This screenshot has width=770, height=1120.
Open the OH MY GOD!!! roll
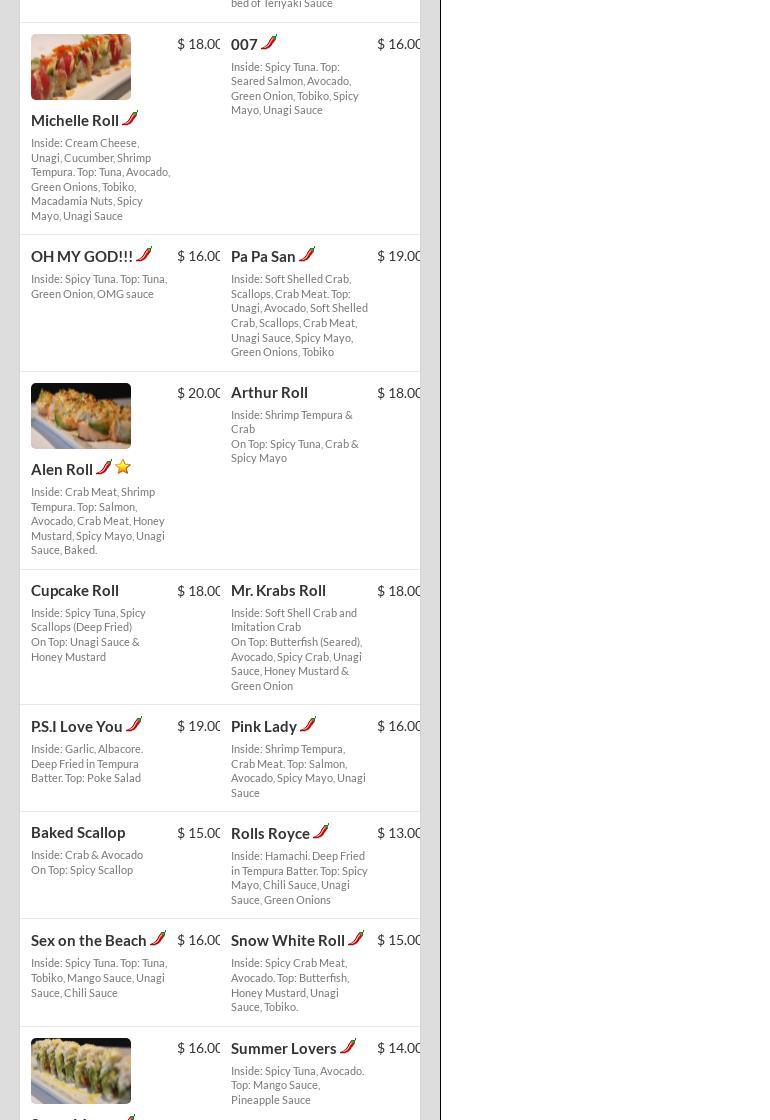[82, 257]
